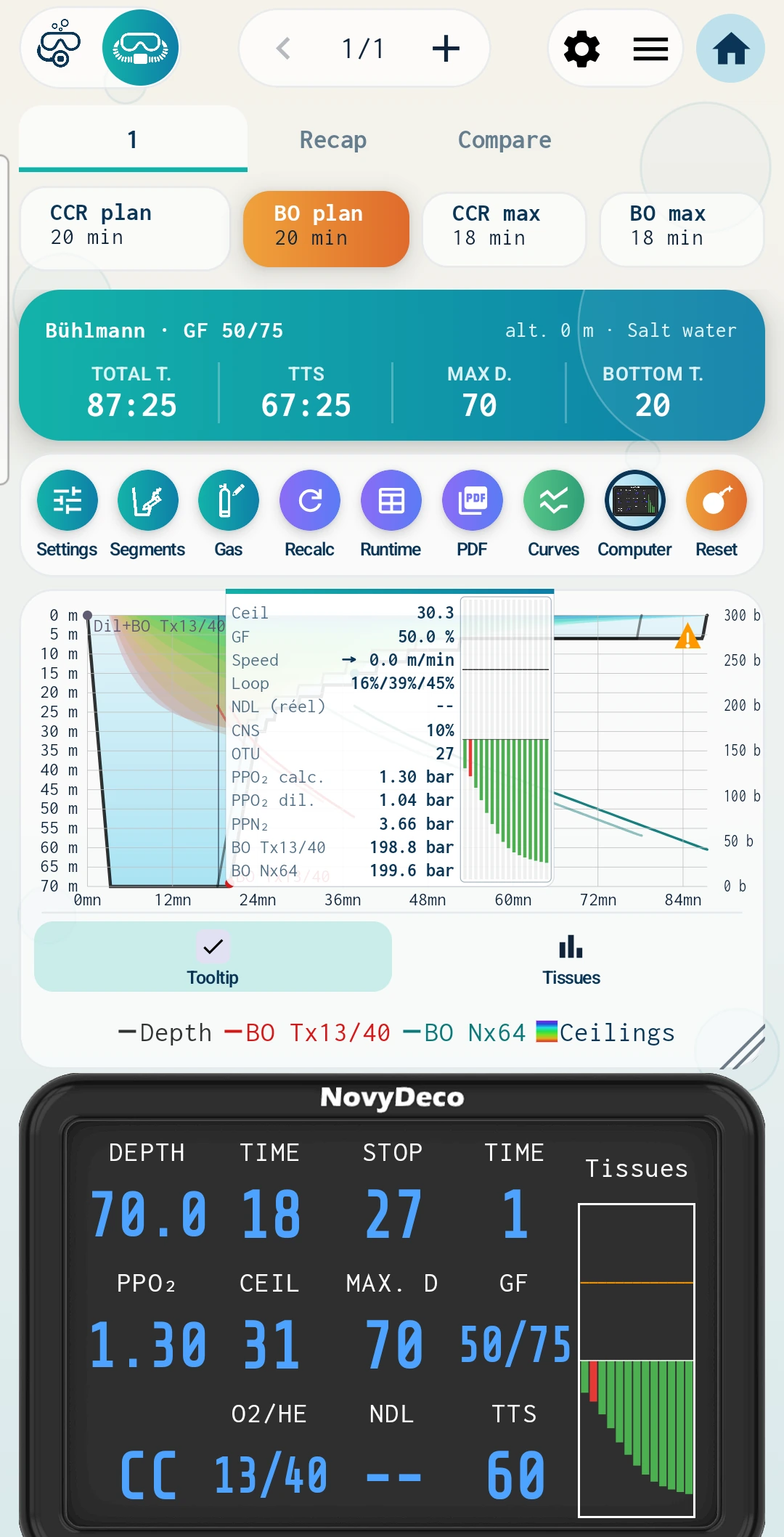Select the CCR plan 20 min chip
Image resolution: width=784 pixels, height=1537 pixels.
tap(125, 227)
